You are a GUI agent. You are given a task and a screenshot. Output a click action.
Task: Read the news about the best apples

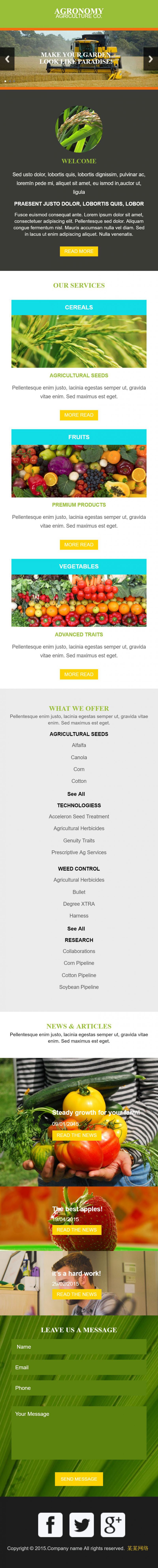[x=76, y=1225]
